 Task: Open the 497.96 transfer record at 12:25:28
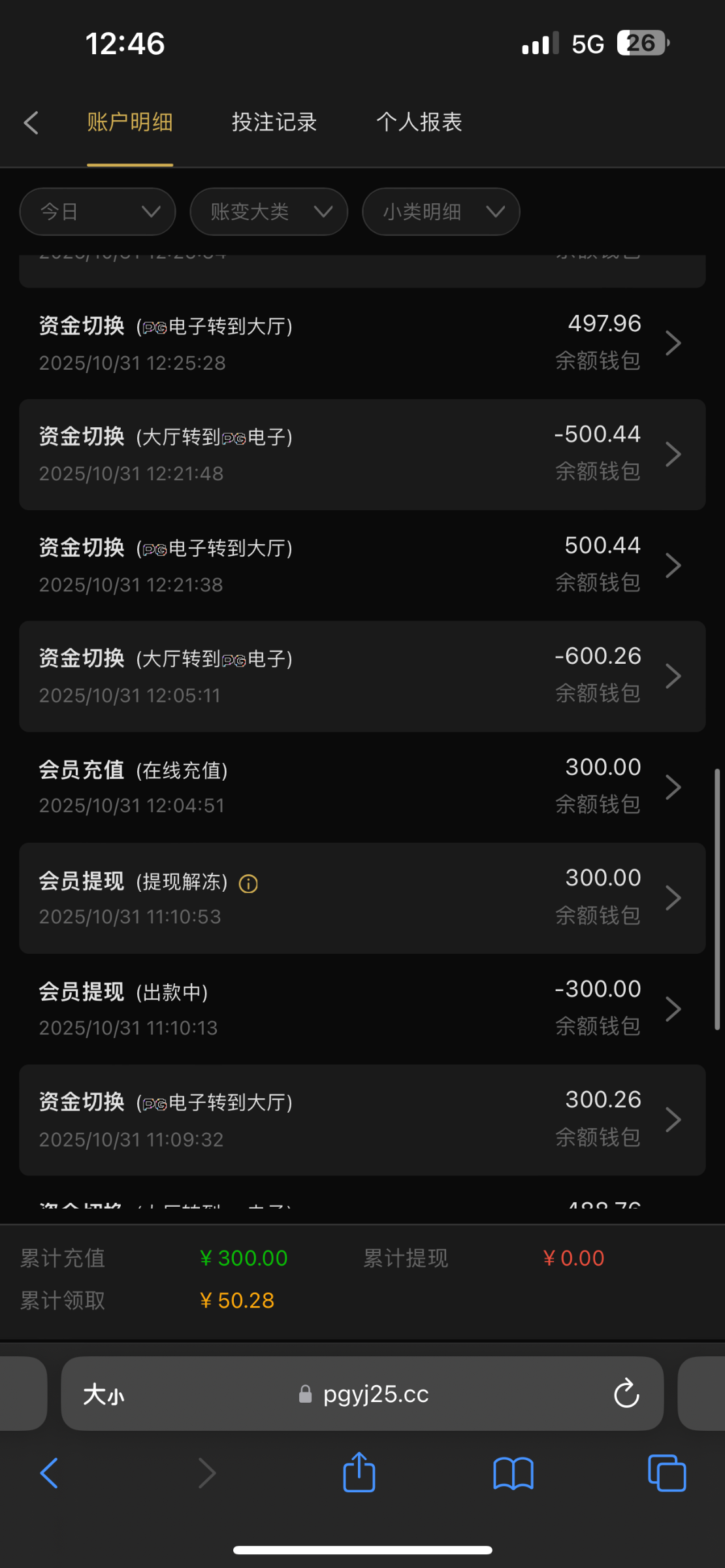[362, 343]
